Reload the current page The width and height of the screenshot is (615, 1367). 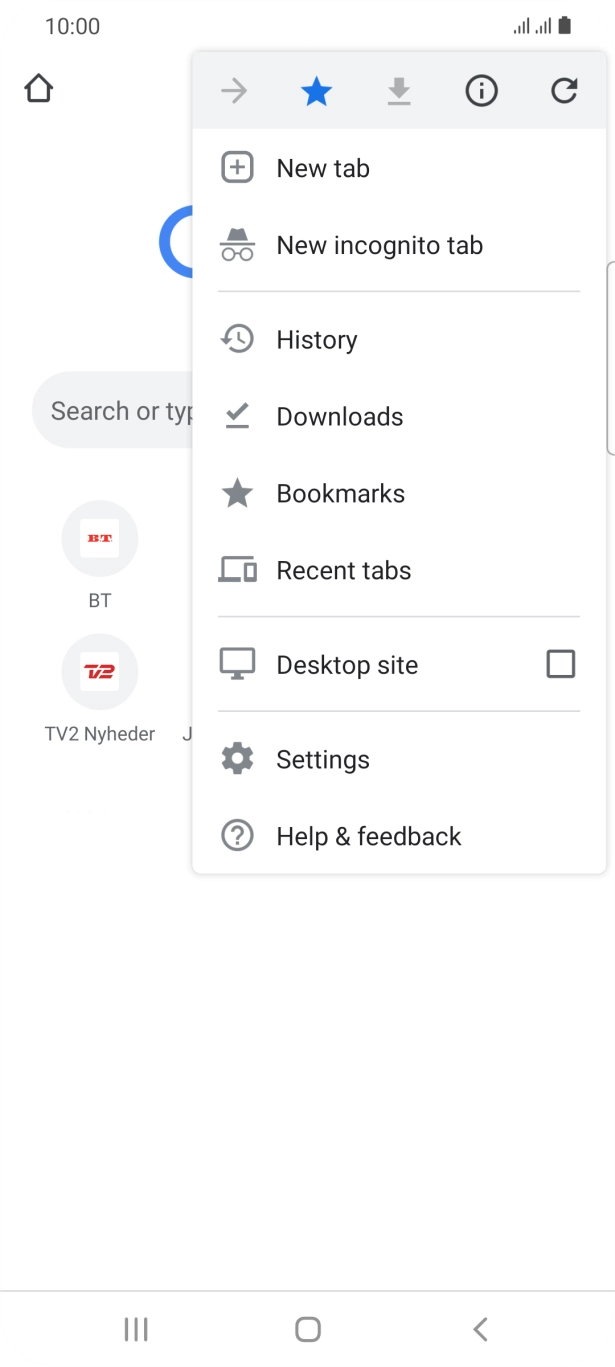pyautogui.click(x=564, y=92)
